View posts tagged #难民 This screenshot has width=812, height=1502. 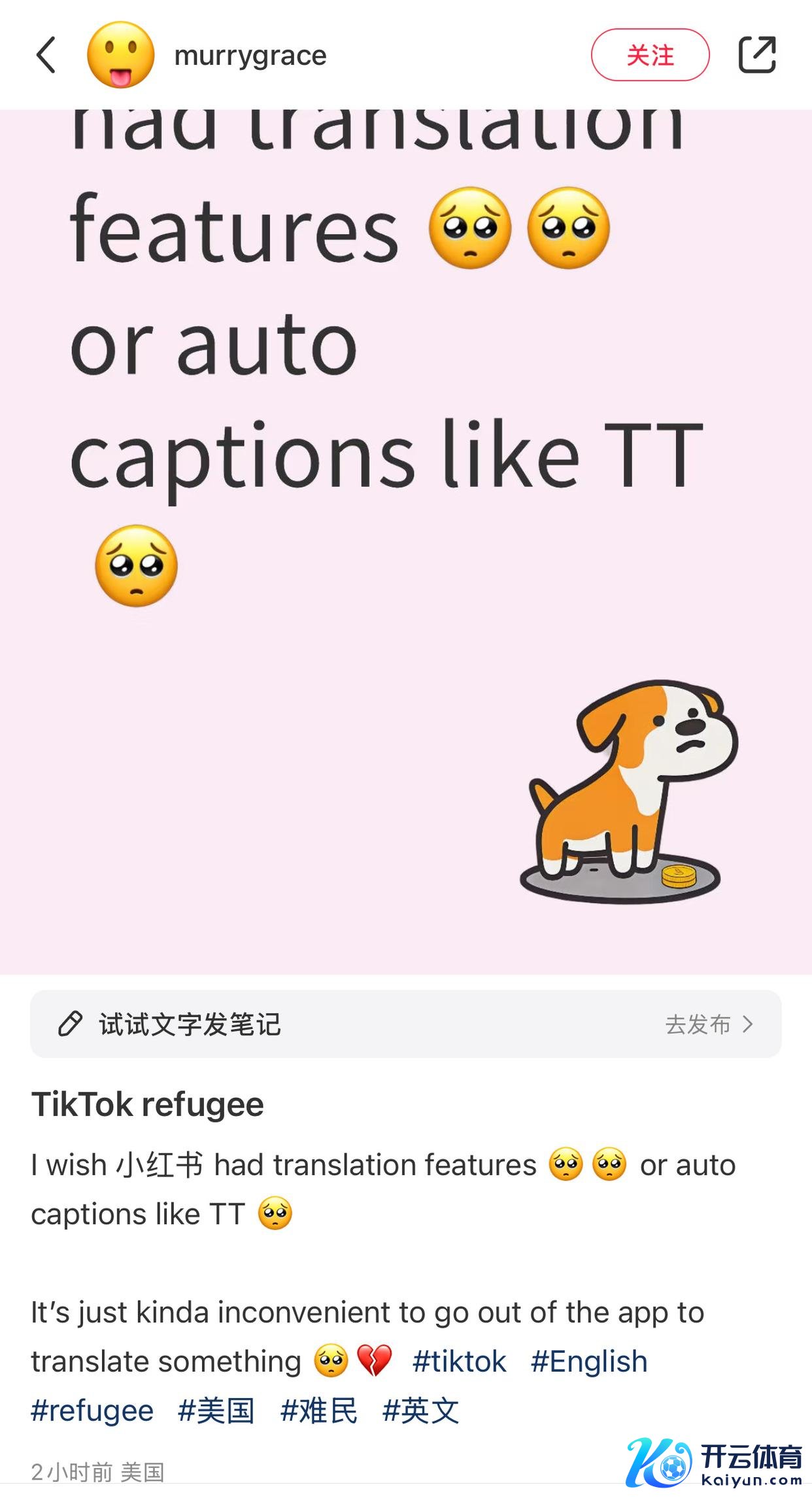pyautogui.click(x=318, y=1410)
